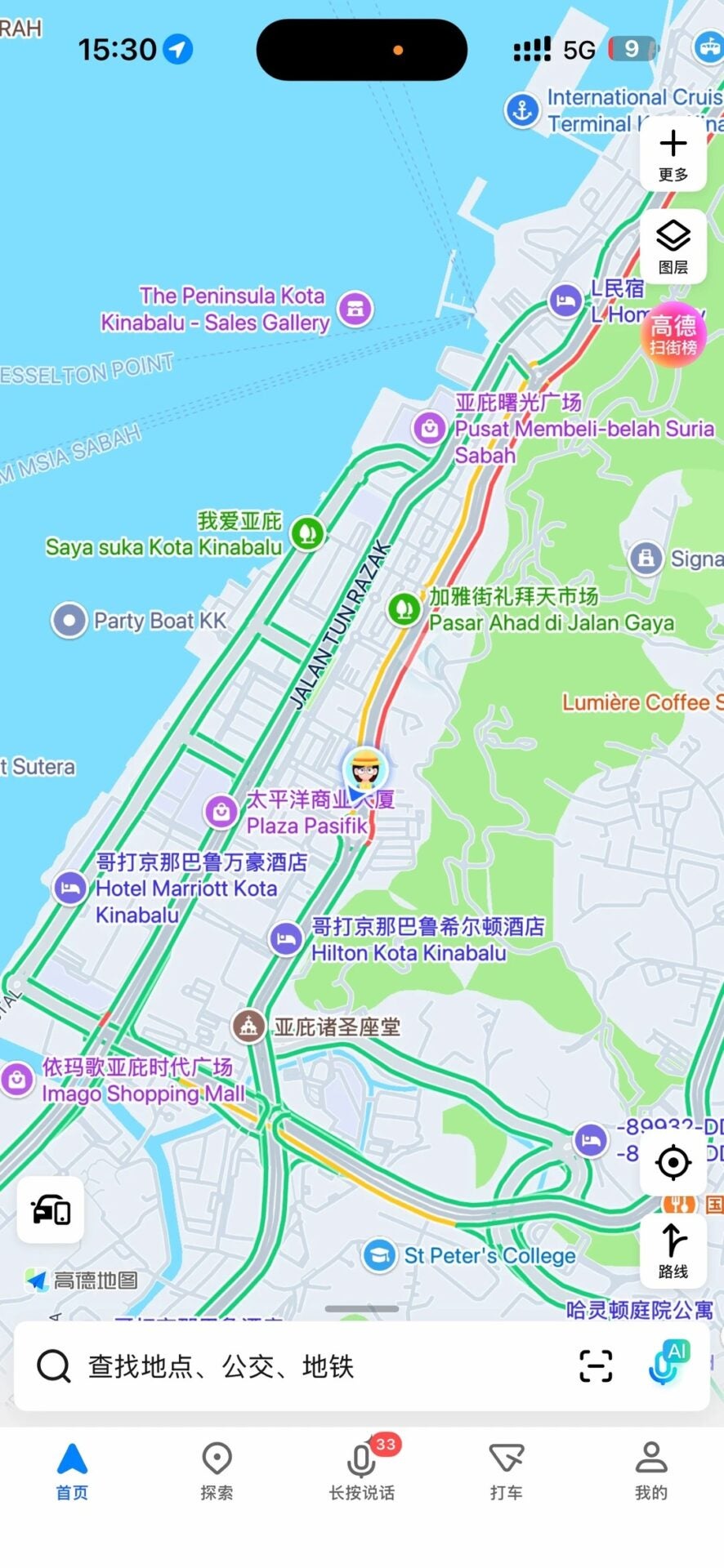The height and width of the screenshot is (1568, 724).
Task: Switch to the 探索 explore tab
Action: click(x=216, y=1470)
